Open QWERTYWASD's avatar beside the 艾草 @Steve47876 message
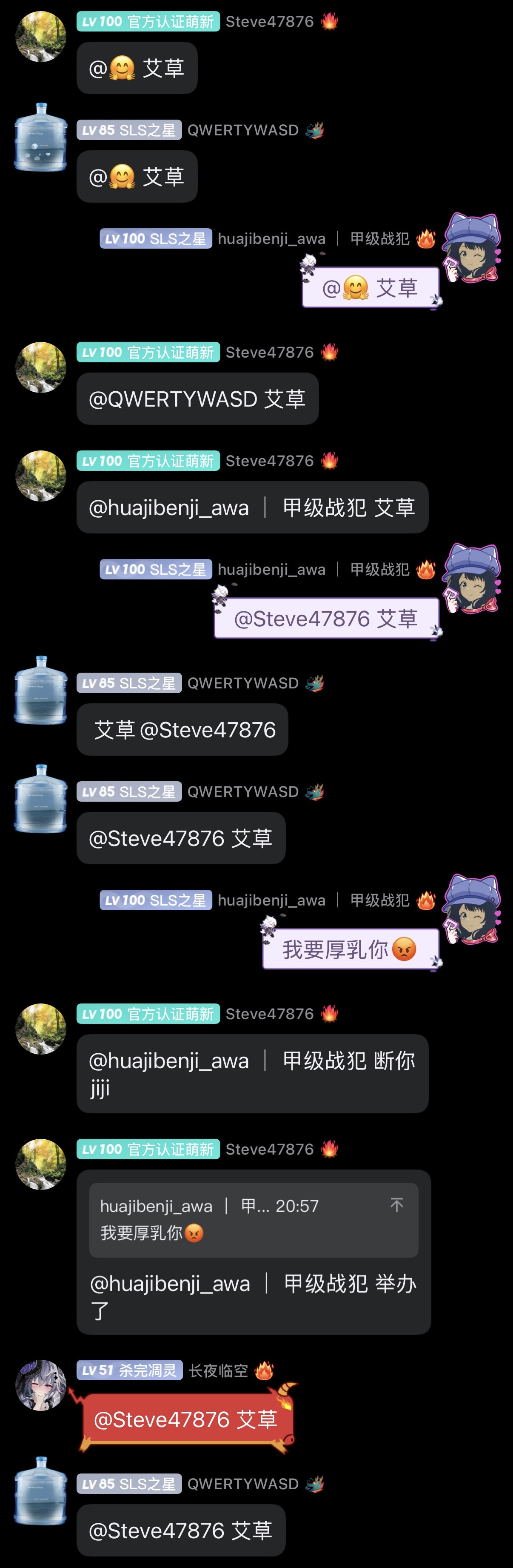 41,691
